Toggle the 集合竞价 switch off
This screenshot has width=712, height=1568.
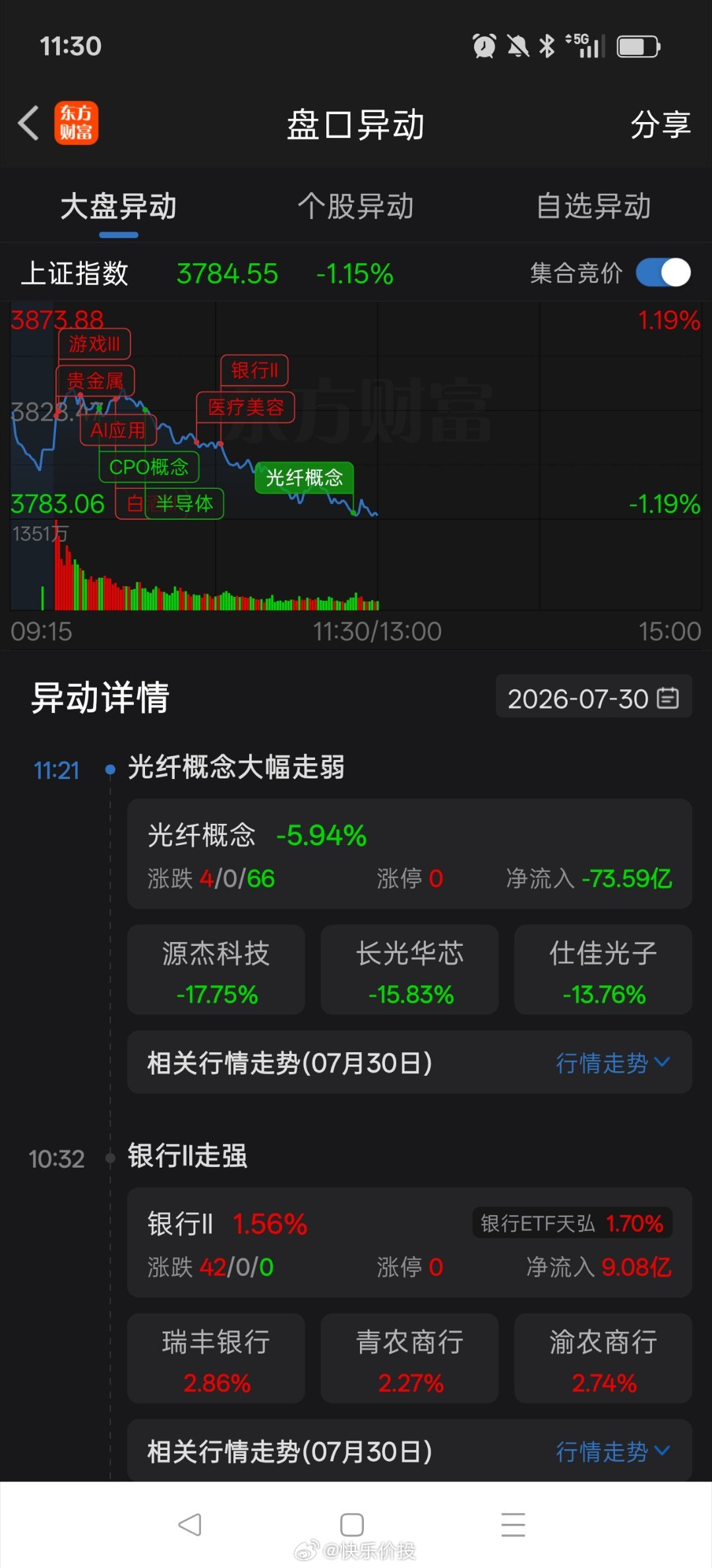[x=663, y=272]
